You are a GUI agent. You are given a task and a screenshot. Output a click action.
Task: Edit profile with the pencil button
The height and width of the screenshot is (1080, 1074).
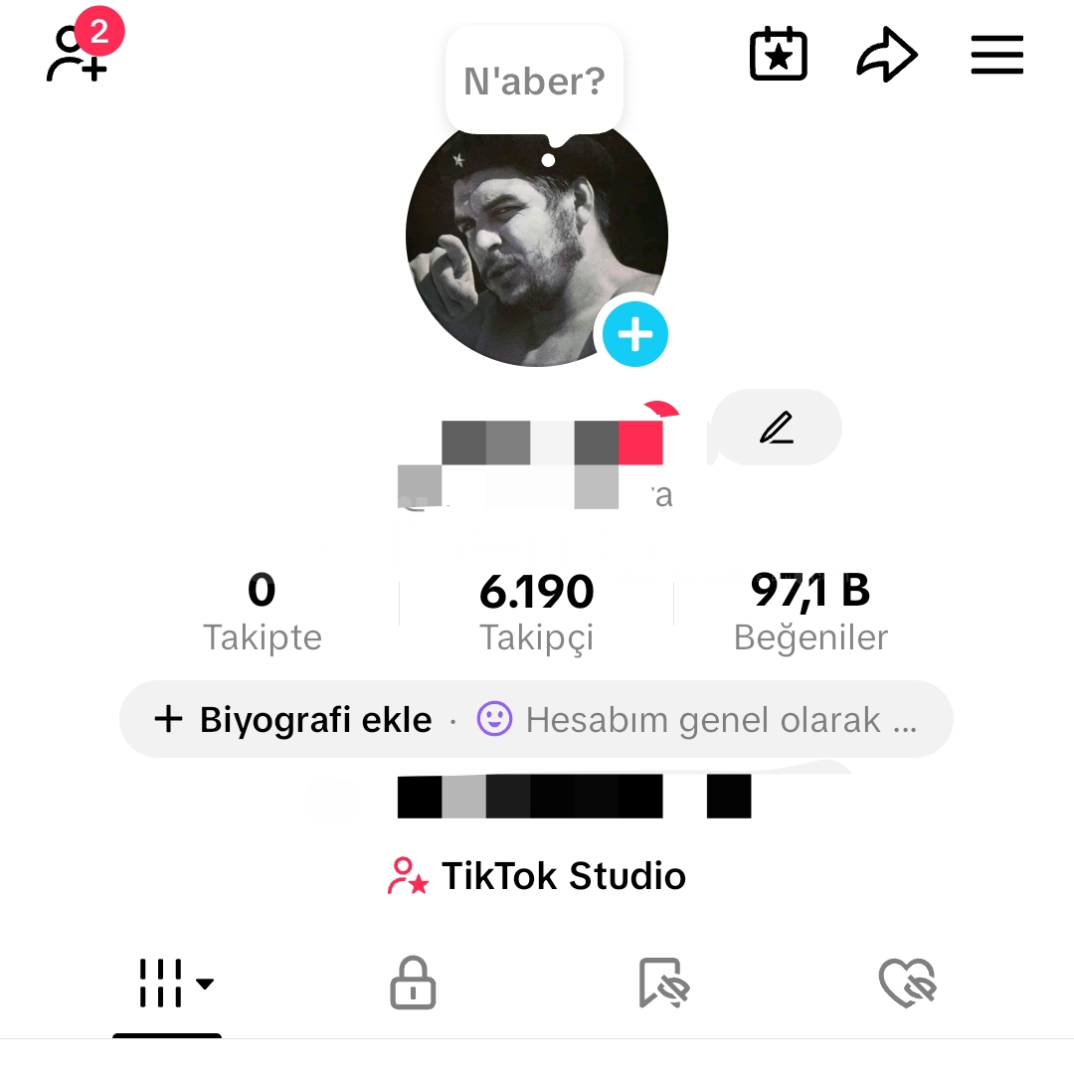click(x=776, y=427)
